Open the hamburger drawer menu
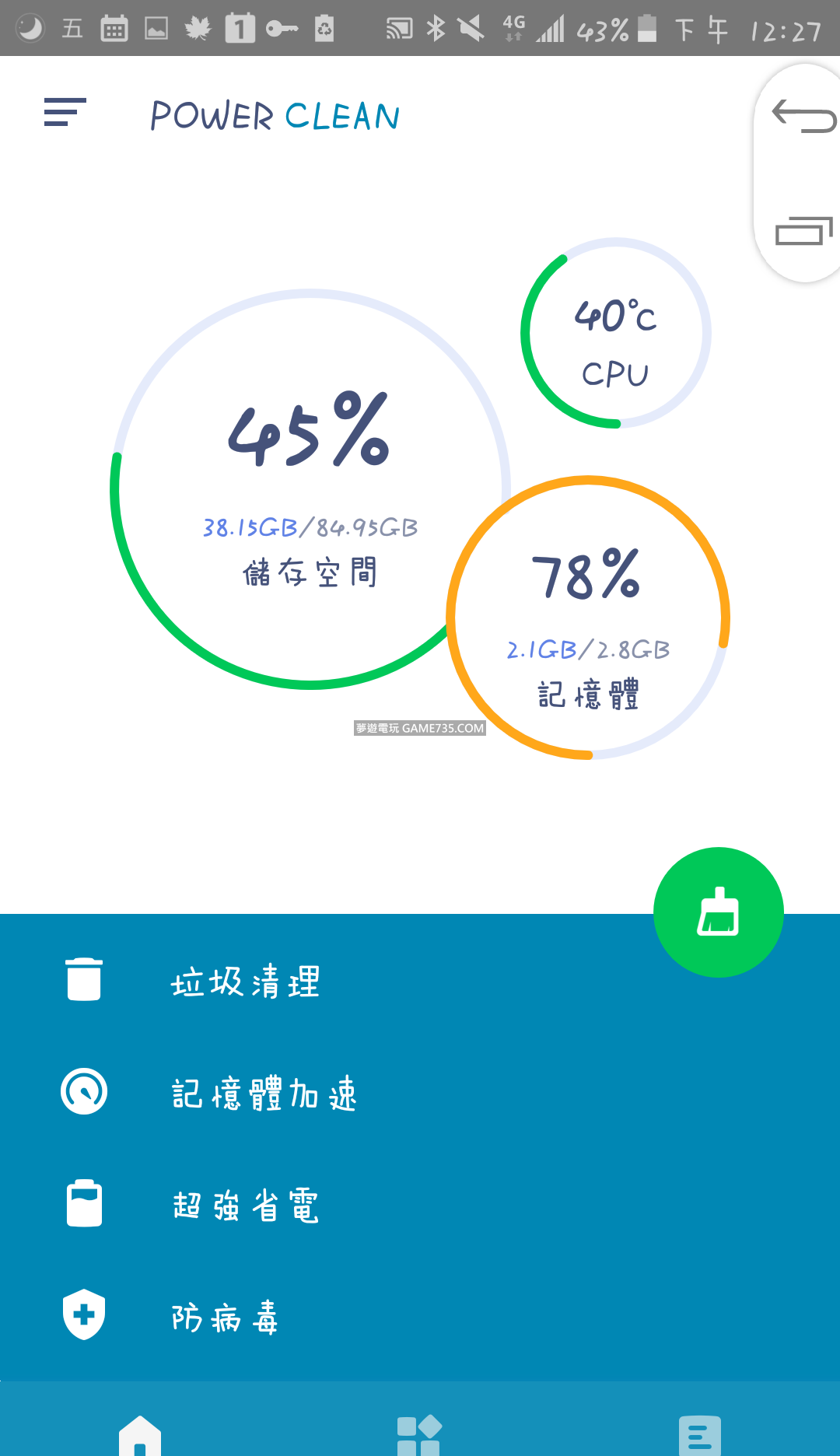 click(x=65, y=113)
